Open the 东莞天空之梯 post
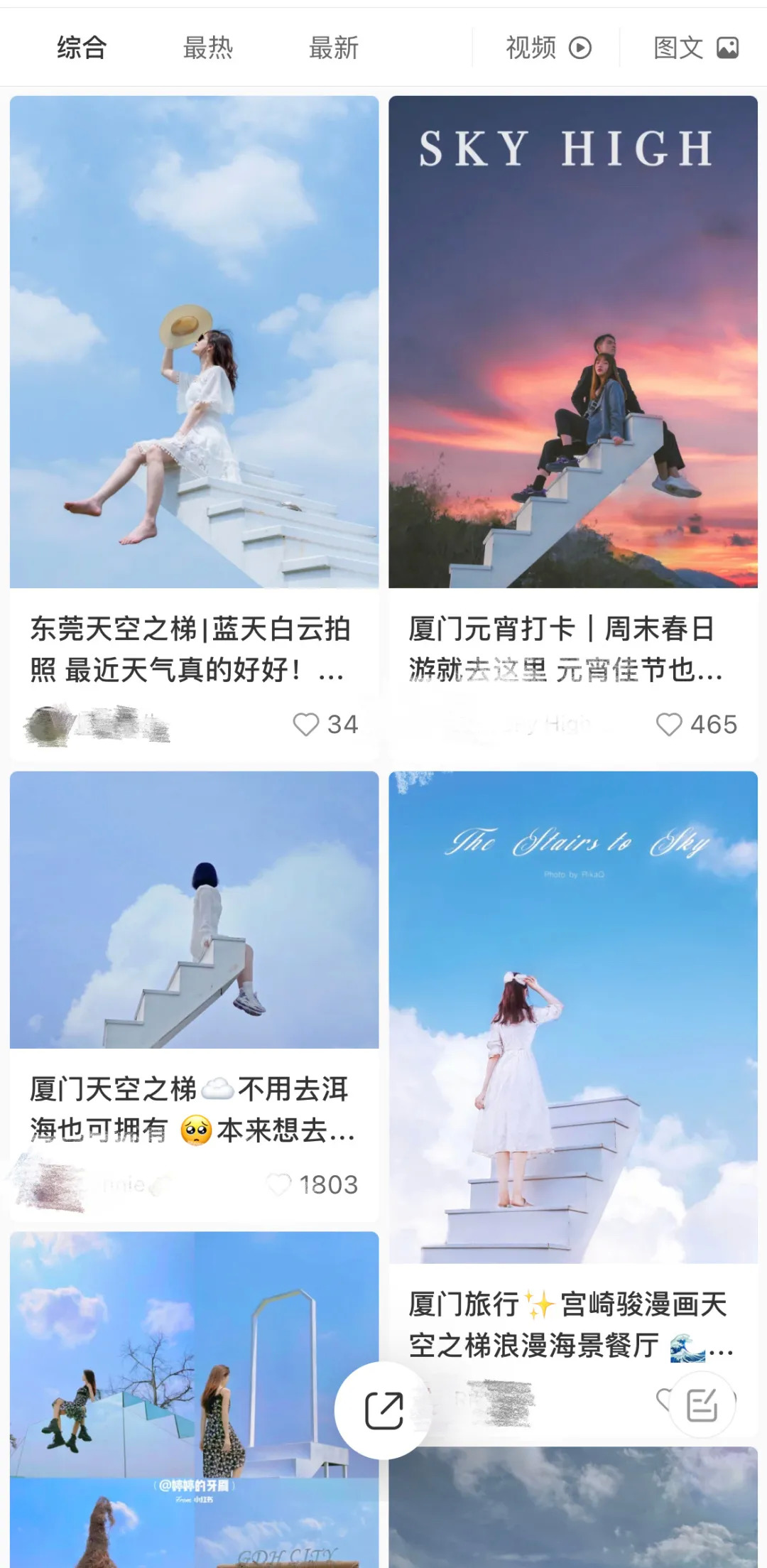767x1568 pixels. [194, 342]
